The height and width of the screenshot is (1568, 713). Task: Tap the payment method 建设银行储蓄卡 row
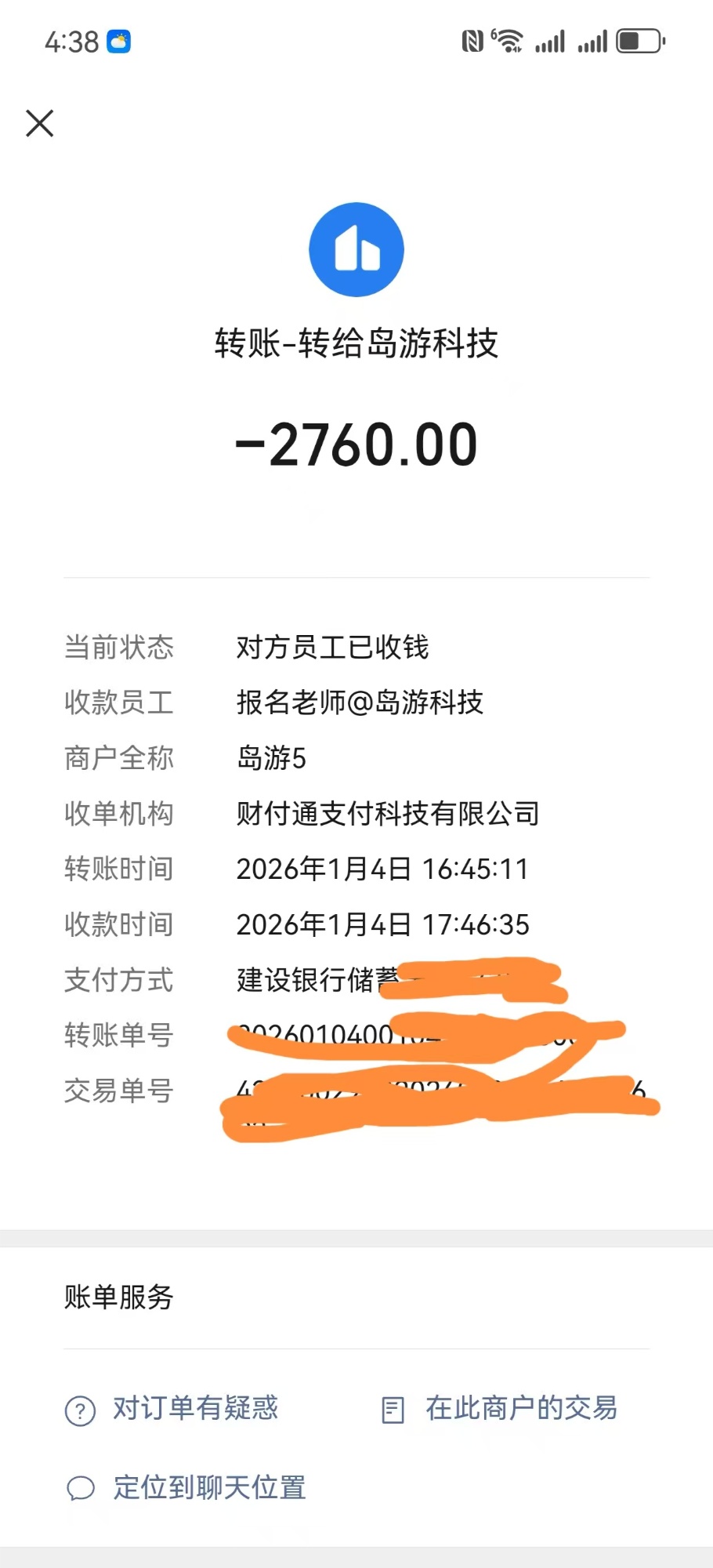pyautogui.click(x=313, y=980)
